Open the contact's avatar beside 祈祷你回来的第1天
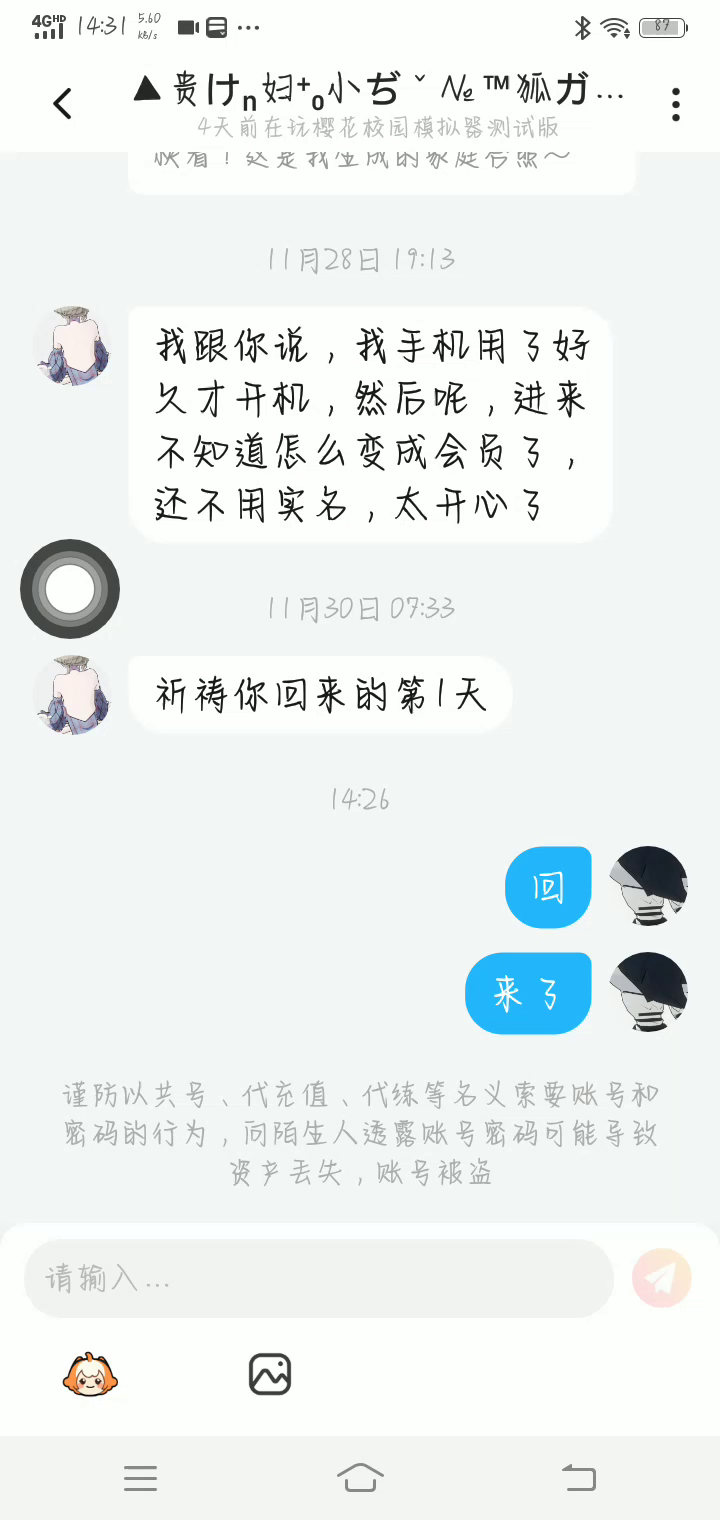 (x=72, y=695)
